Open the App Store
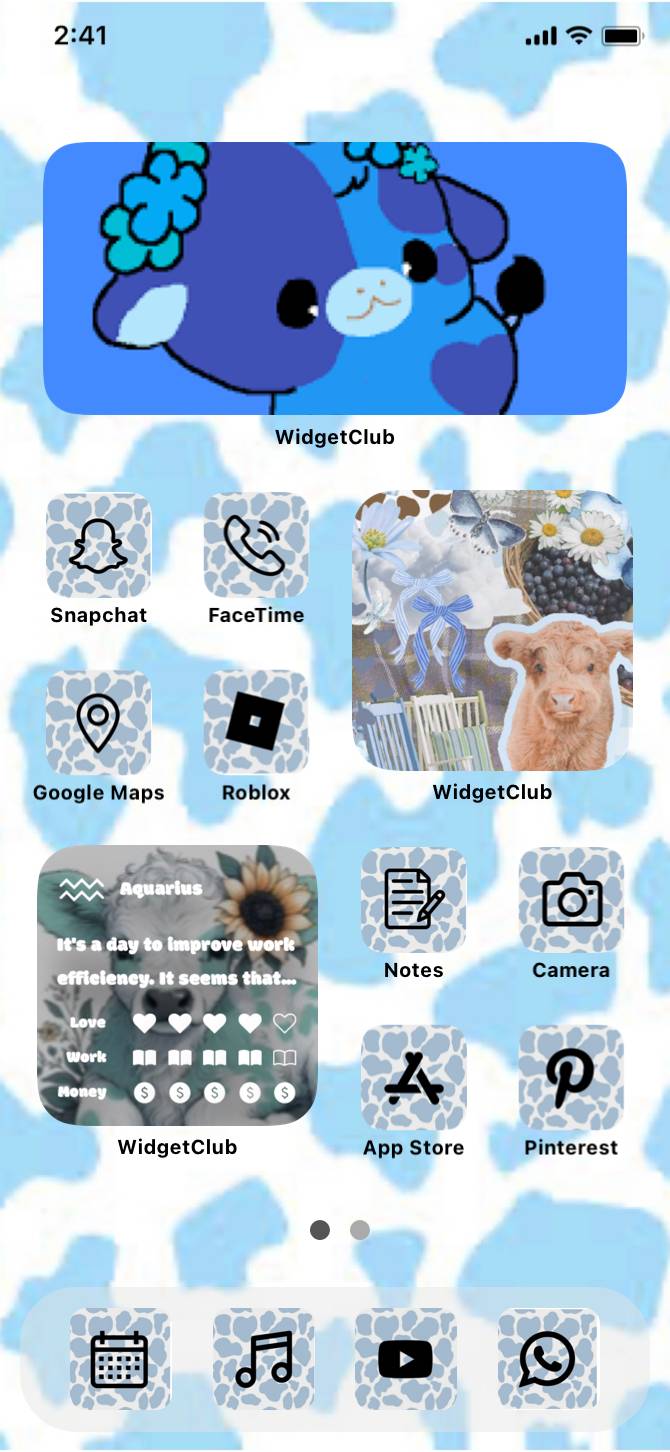Image resolution: width=670 pixels, height=1452 pixels. point(413,1078)
